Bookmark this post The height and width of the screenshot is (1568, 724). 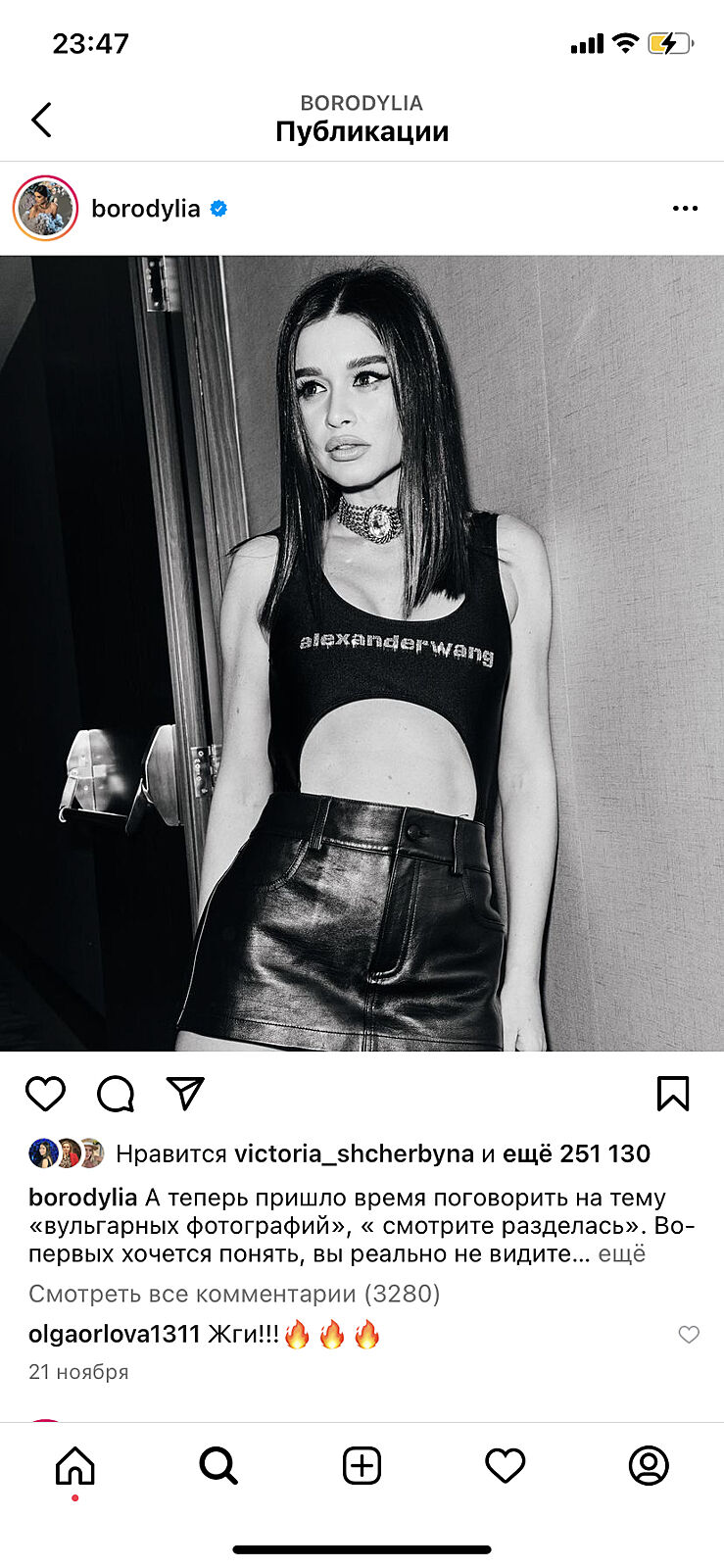click(673, 1094)
